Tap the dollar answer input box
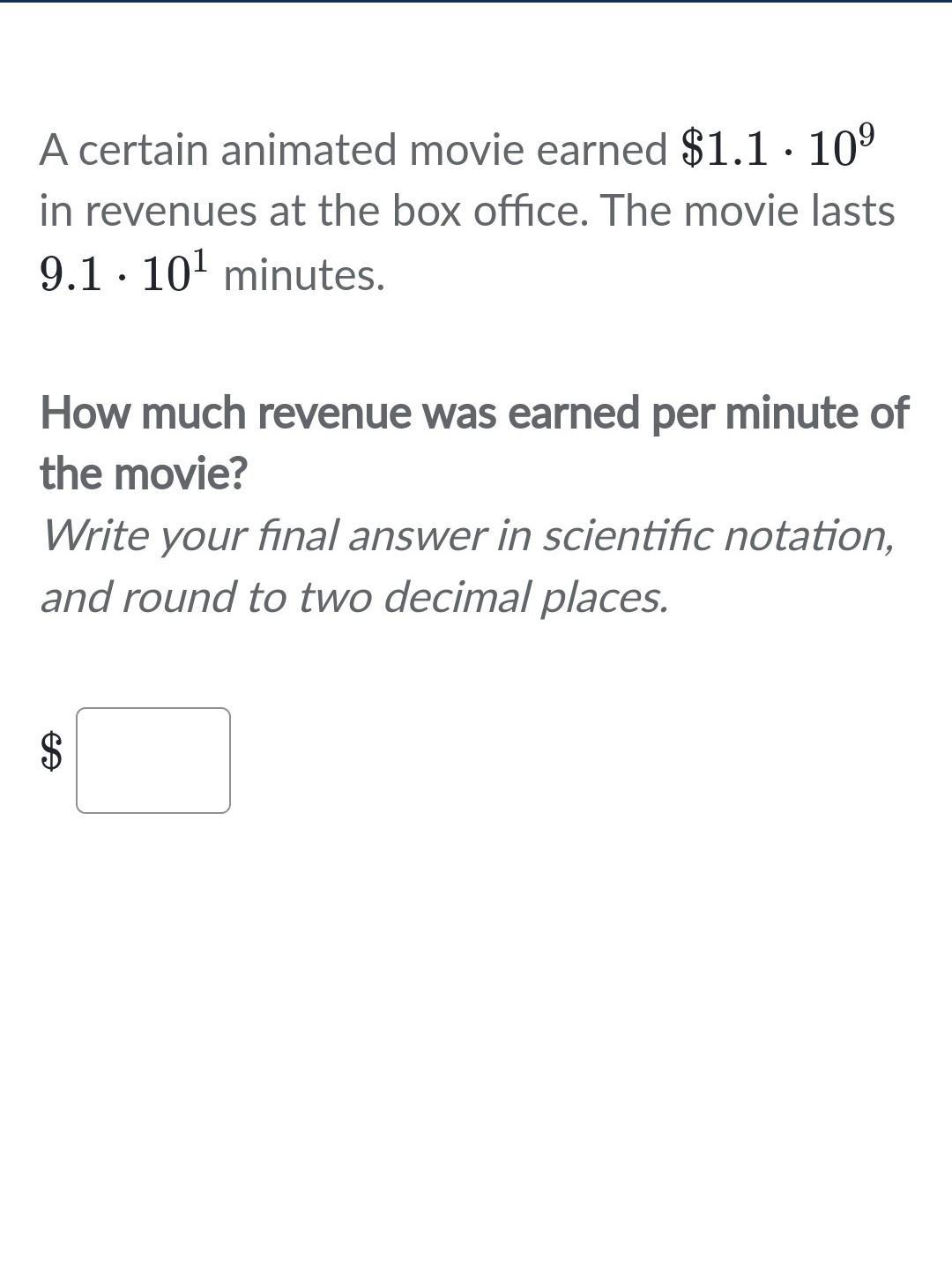 pos(153,760)
